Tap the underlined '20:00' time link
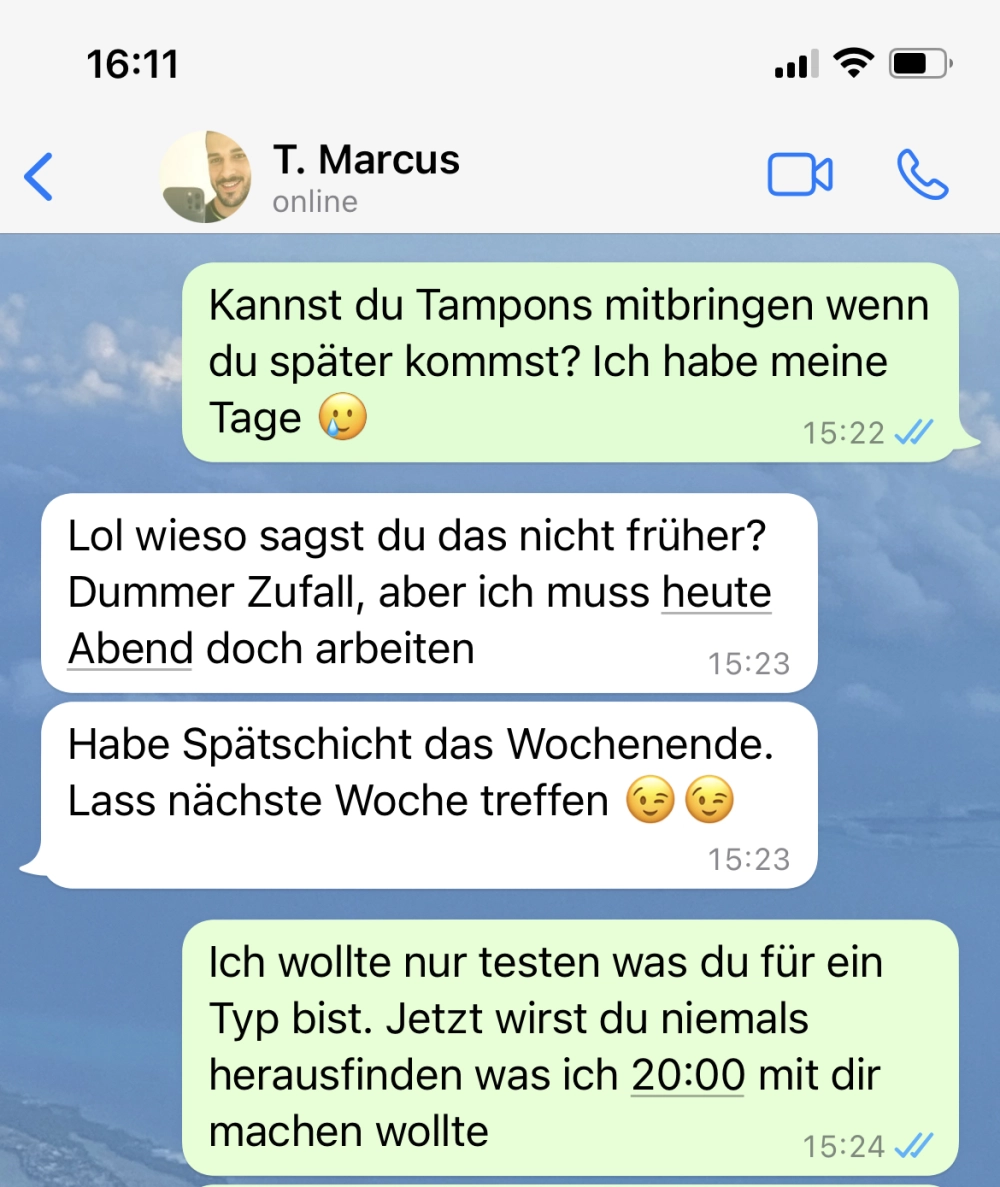The width and height of the screenshot is (1000, 1187). click(688, 1075)
